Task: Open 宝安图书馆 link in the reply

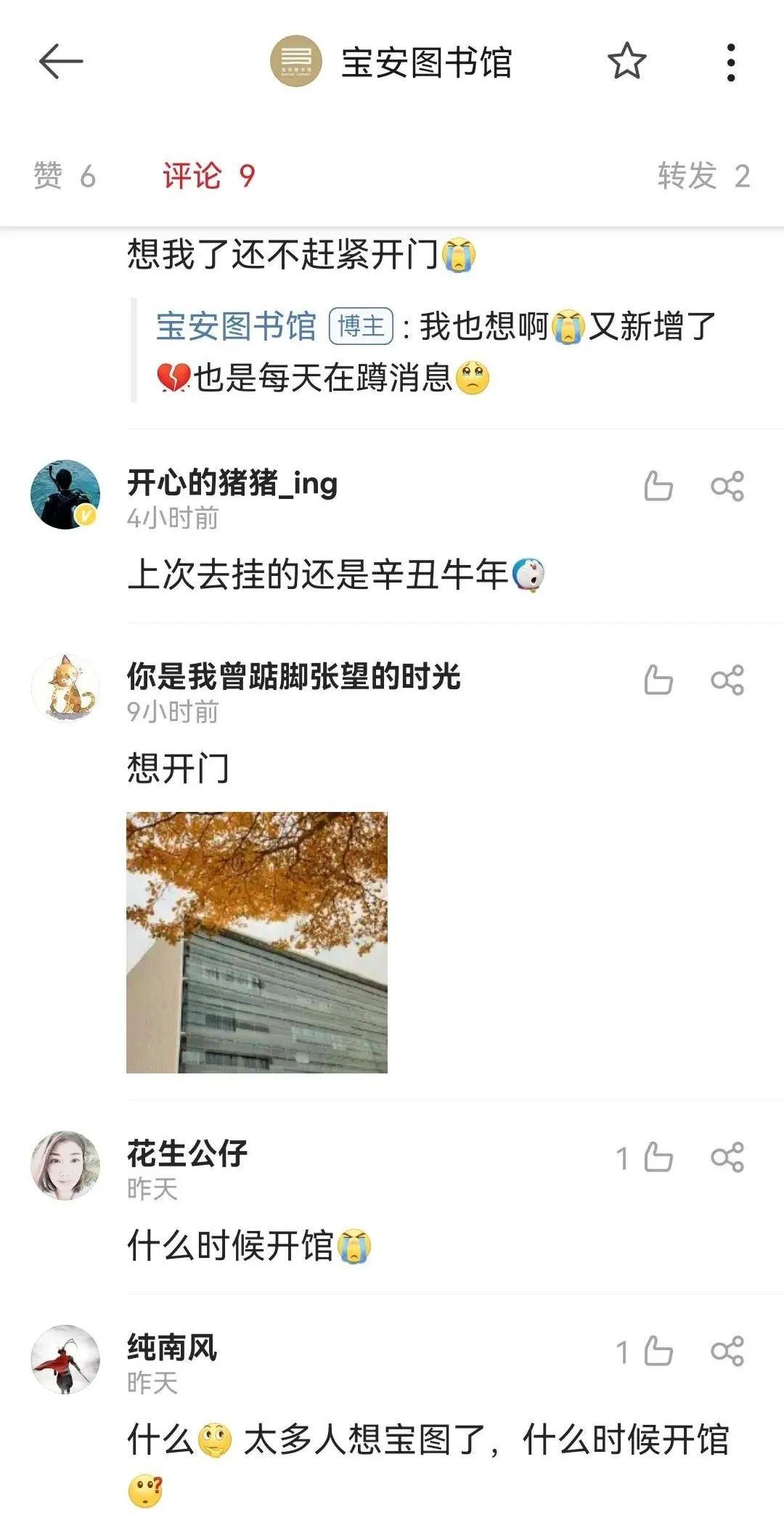Action: [x=236, y=326]
